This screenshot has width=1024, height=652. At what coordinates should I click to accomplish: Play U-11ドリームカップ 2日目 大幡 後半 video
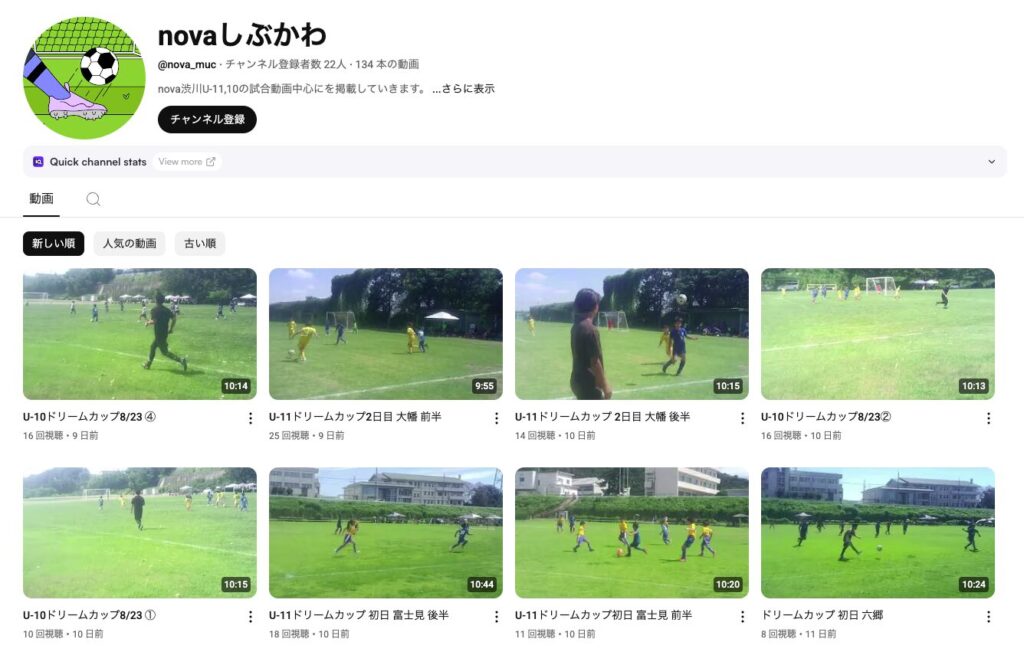[x=631, y=334]
